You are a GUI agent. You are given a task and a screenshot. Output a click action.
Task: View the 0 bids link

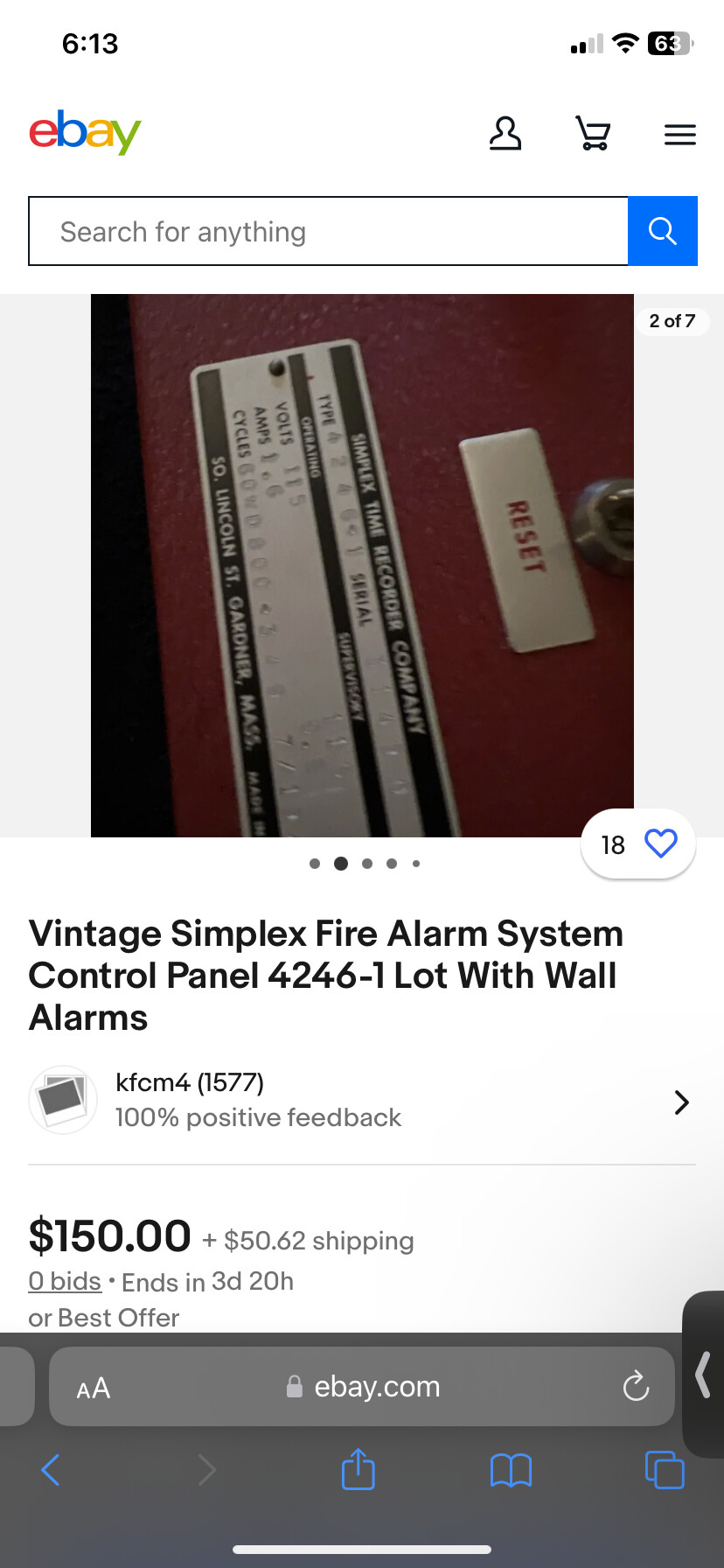click(65, 1281)
